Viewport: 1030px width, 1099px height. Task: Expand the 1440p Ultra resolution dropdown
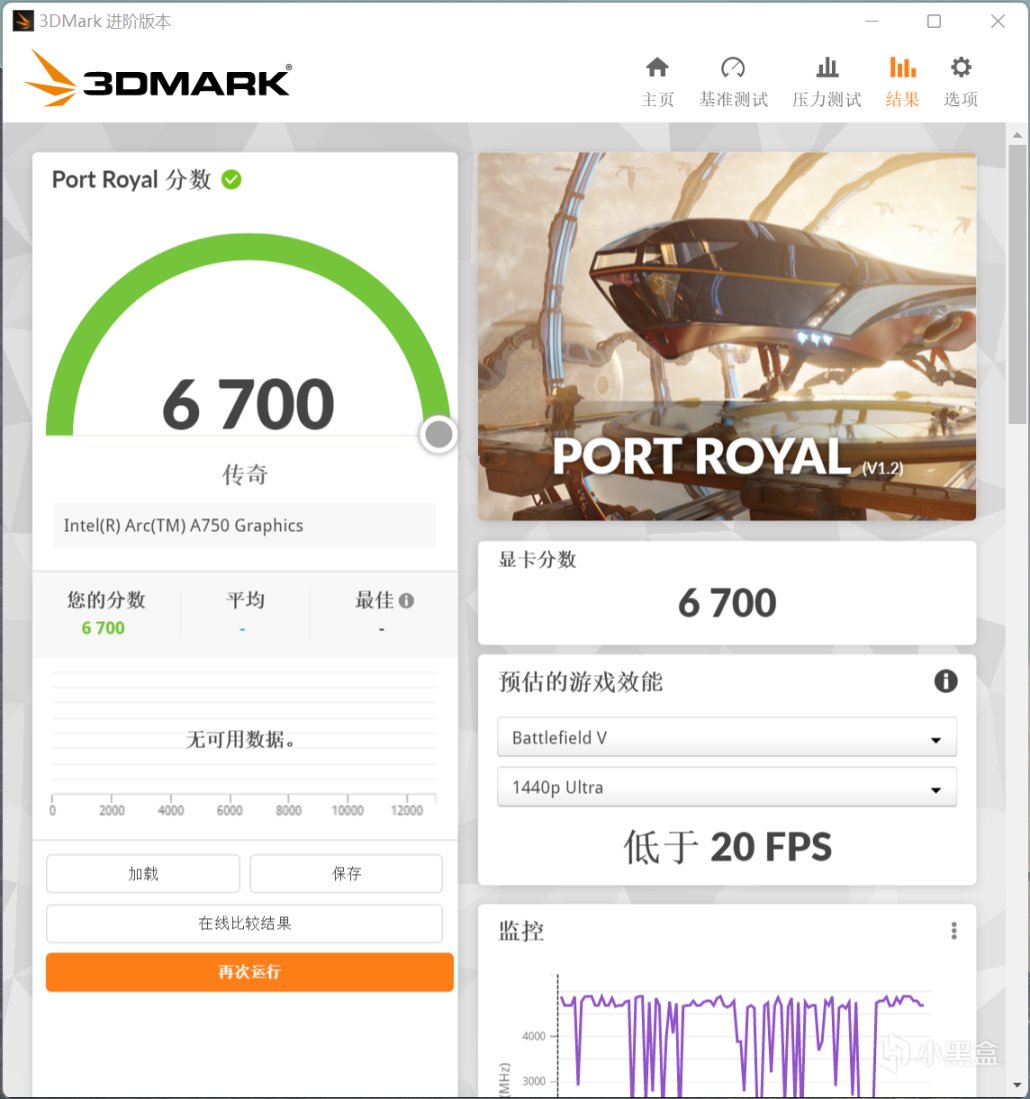[x=727, y=787]
